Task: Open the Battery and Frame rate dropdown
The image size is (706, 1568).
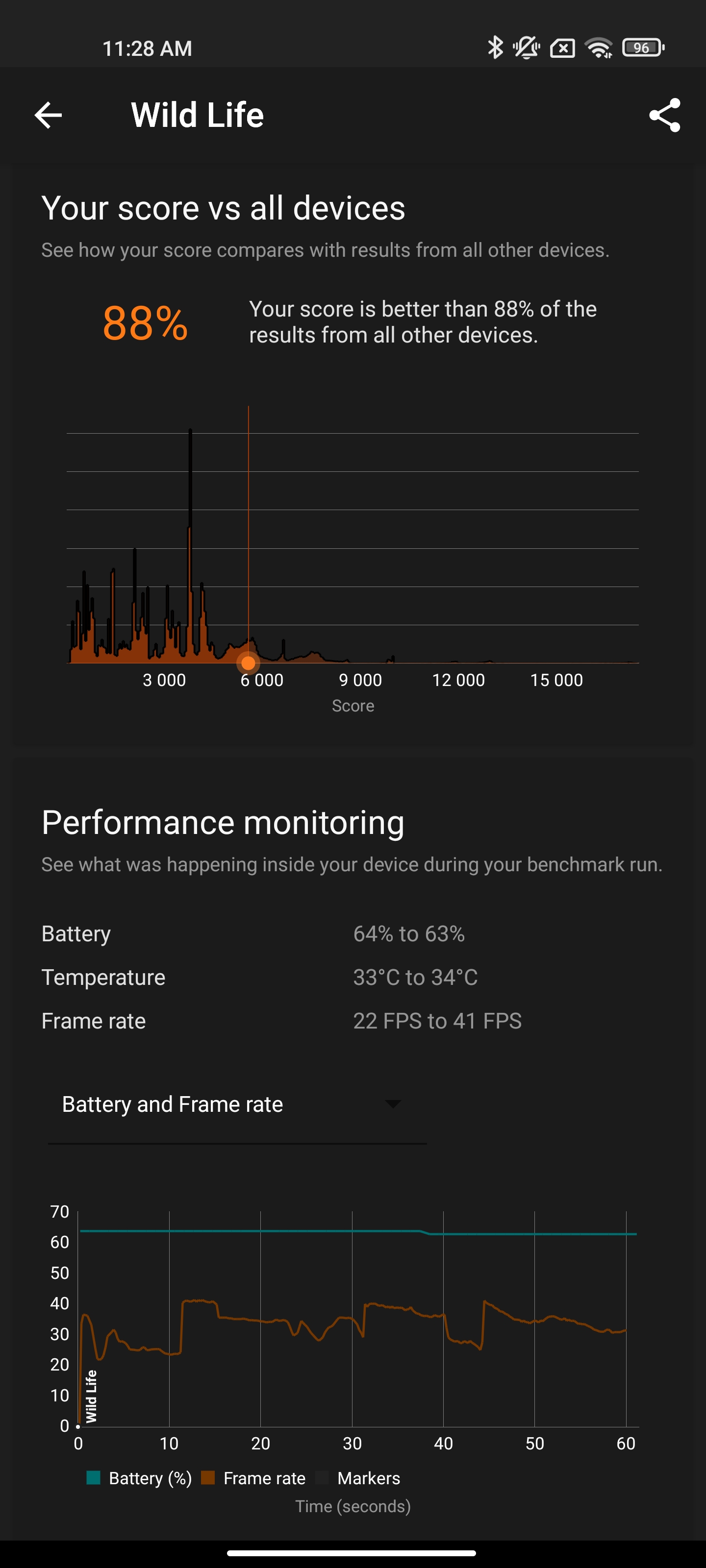Action: (x=237, y=1105)
